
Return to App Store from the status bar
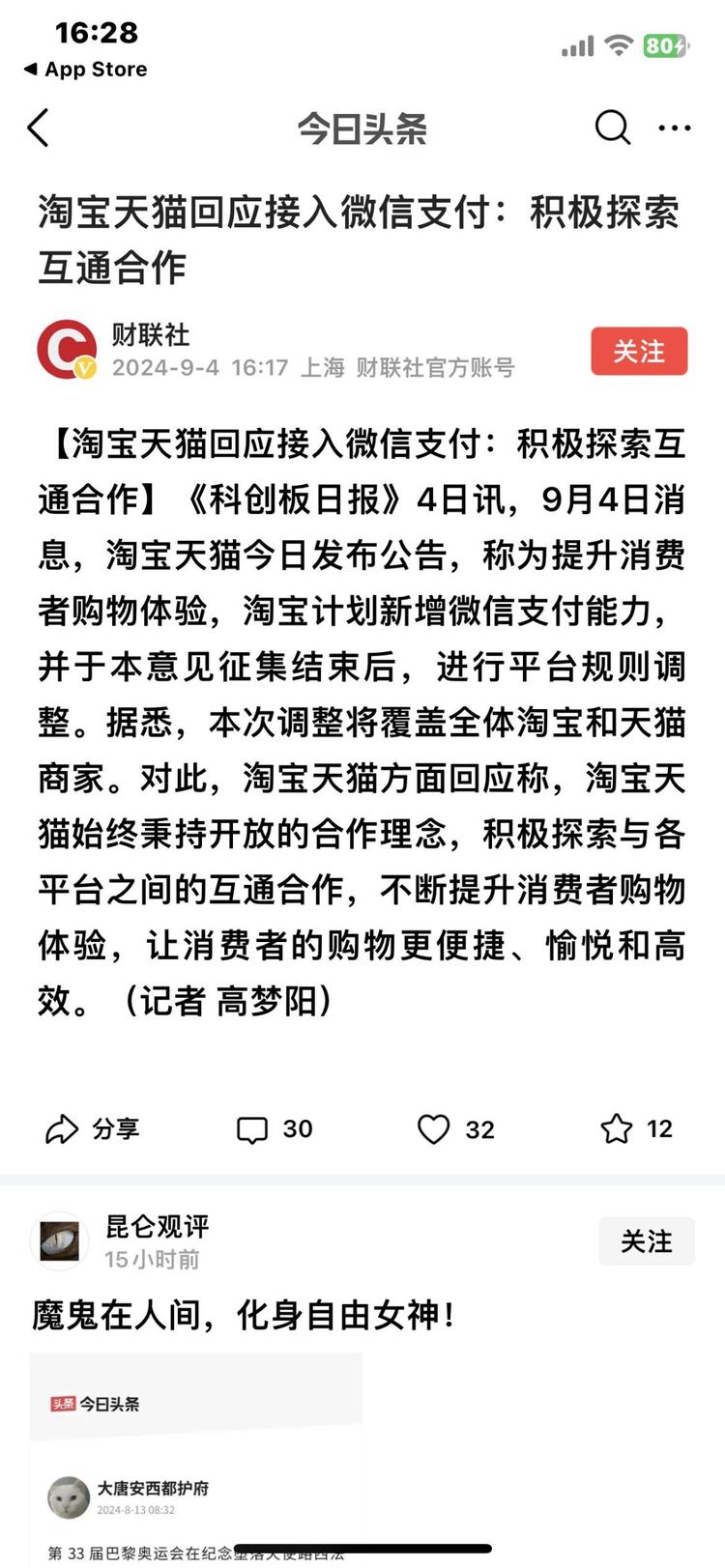tap(85, 70)
